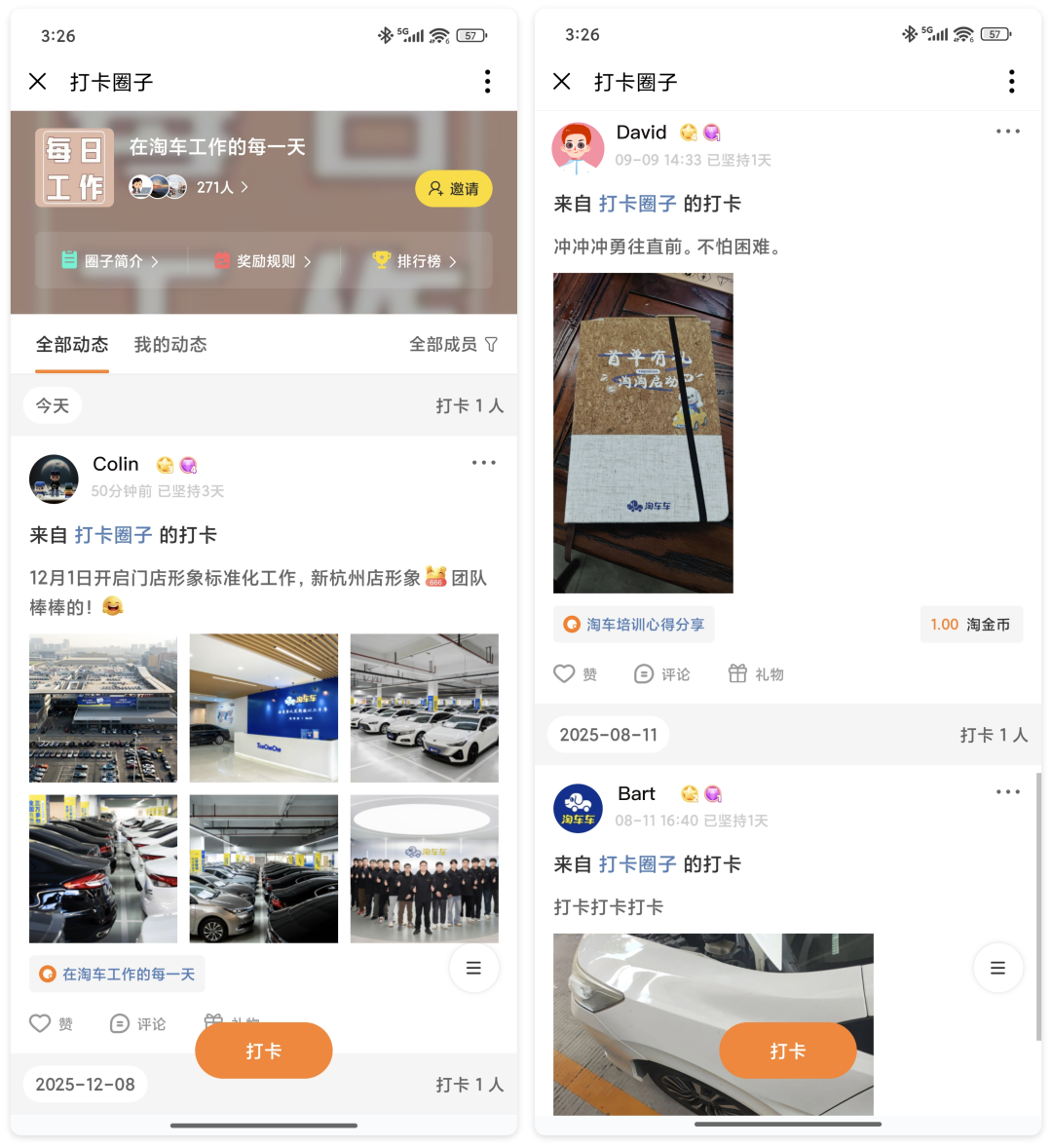The height and width of the screenshot is (1148, 1052).
Task: Open the 271人 member list
Action: [222, 187]
